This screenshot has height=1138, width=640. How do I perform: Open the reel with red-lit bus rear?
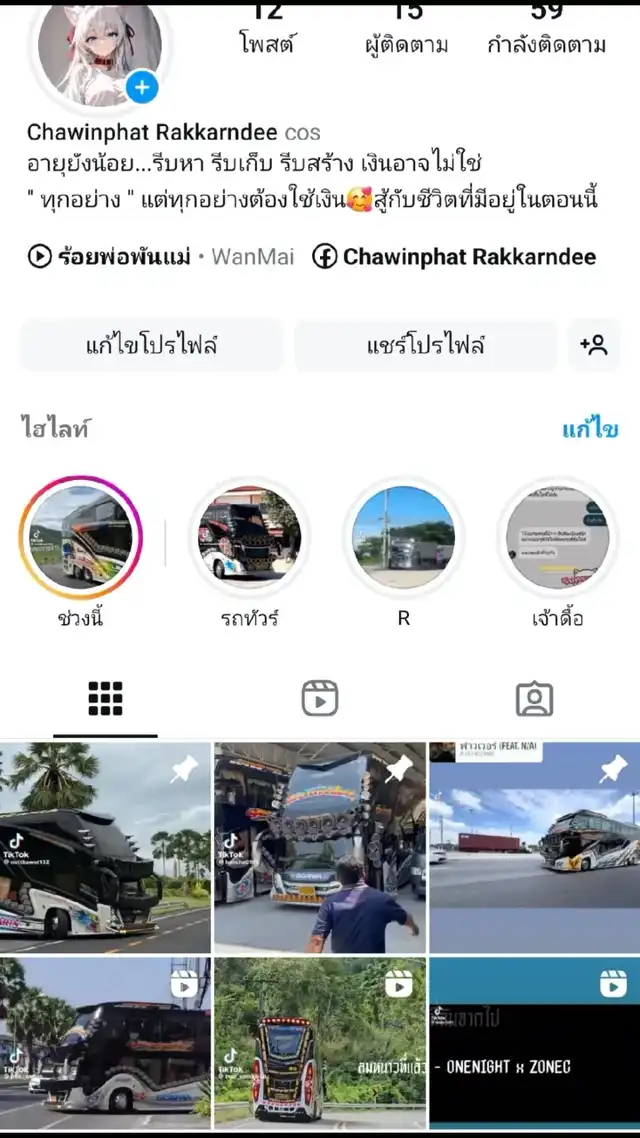(x=320, y=1044)
